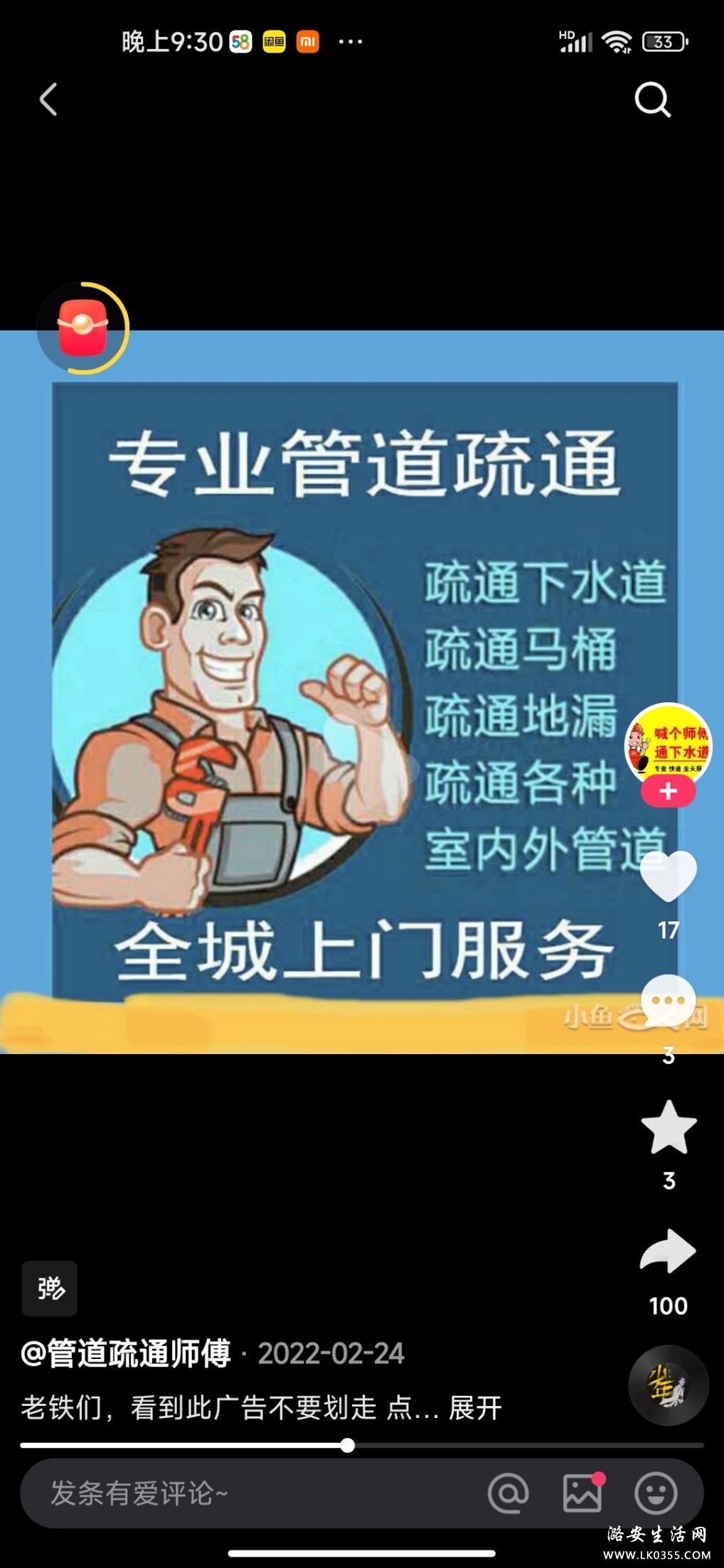Open @管道疏通师傅 profile name
This screenshot has height=1568, width=724.
tap(127, 1353)
